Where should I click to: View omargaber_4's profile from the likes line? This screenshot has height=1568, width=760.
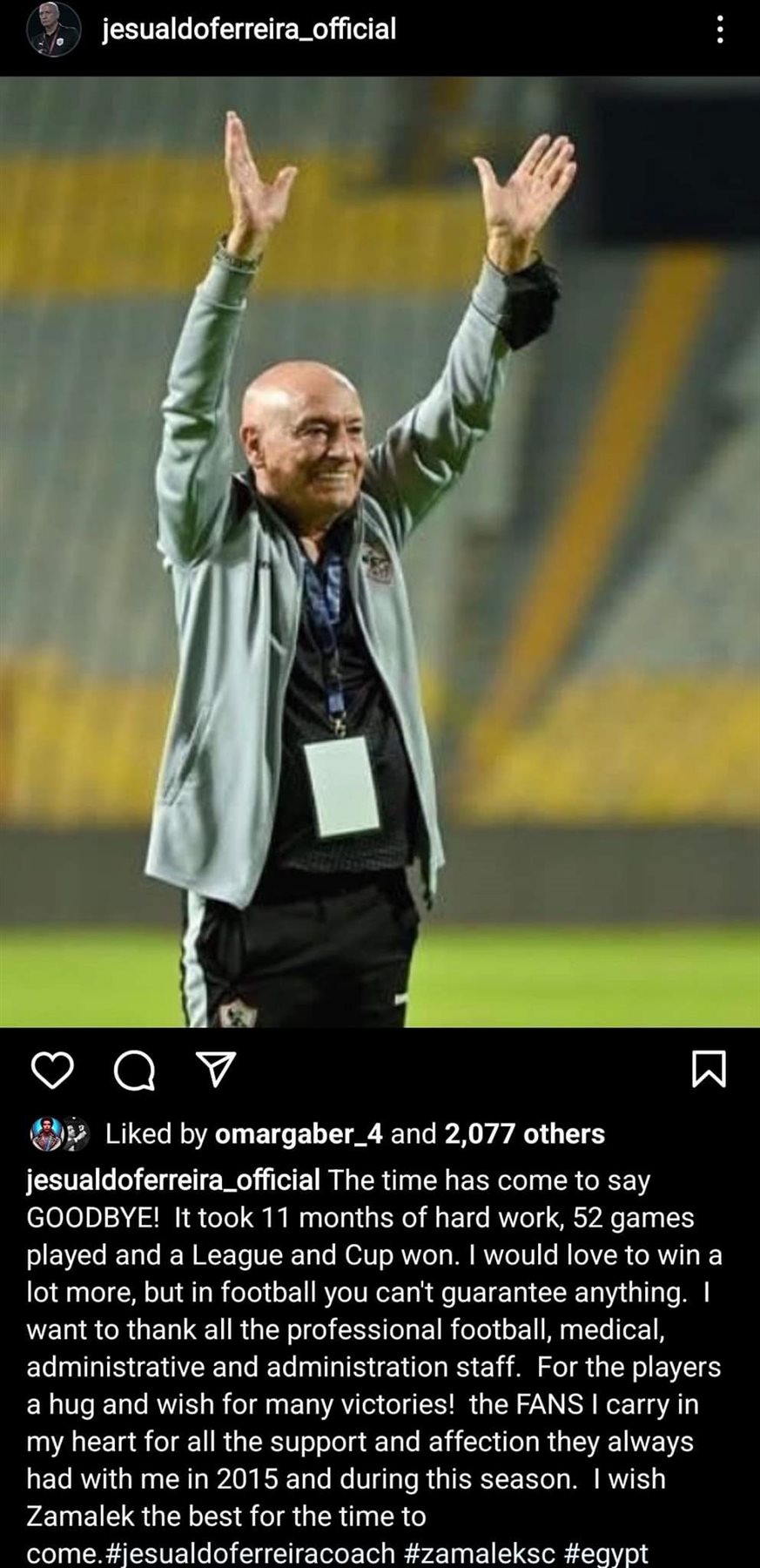click(x=298, y=1133)
